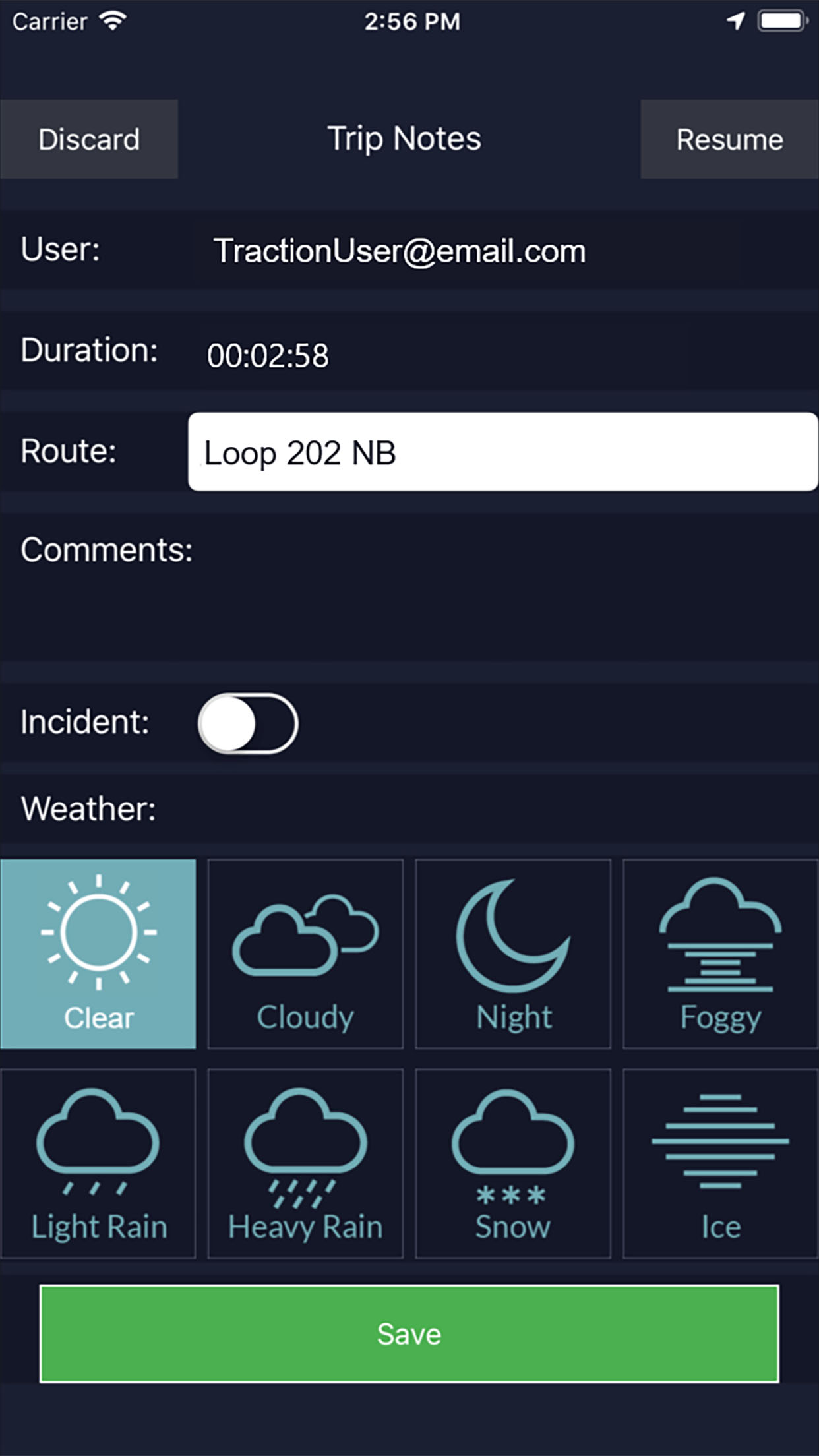Select Heavy Rain conditions
The width and height of the screenshot is (819, 1456).
coord(305,1163)
